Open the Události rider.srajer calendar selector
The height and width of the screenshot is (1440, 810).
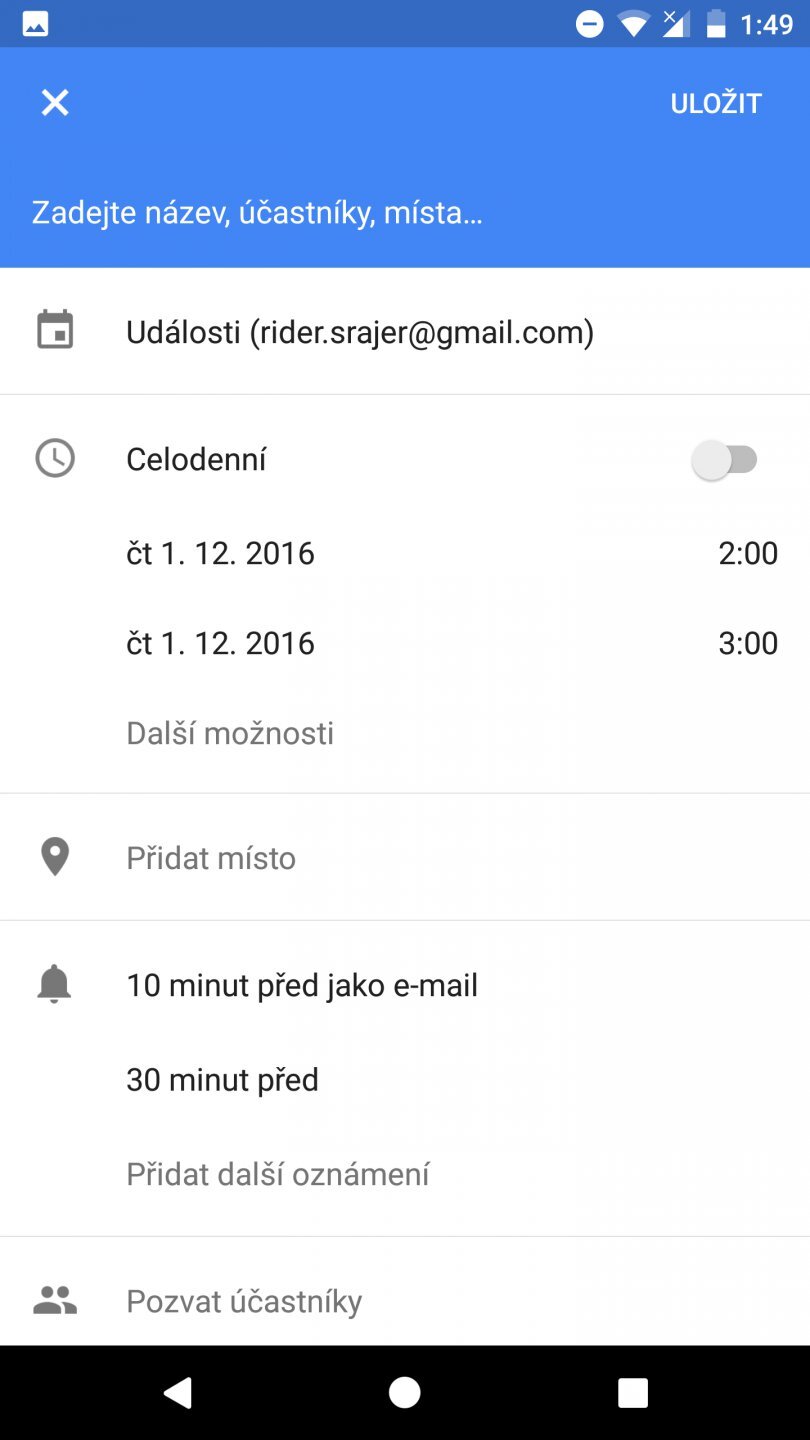(360, 330)
